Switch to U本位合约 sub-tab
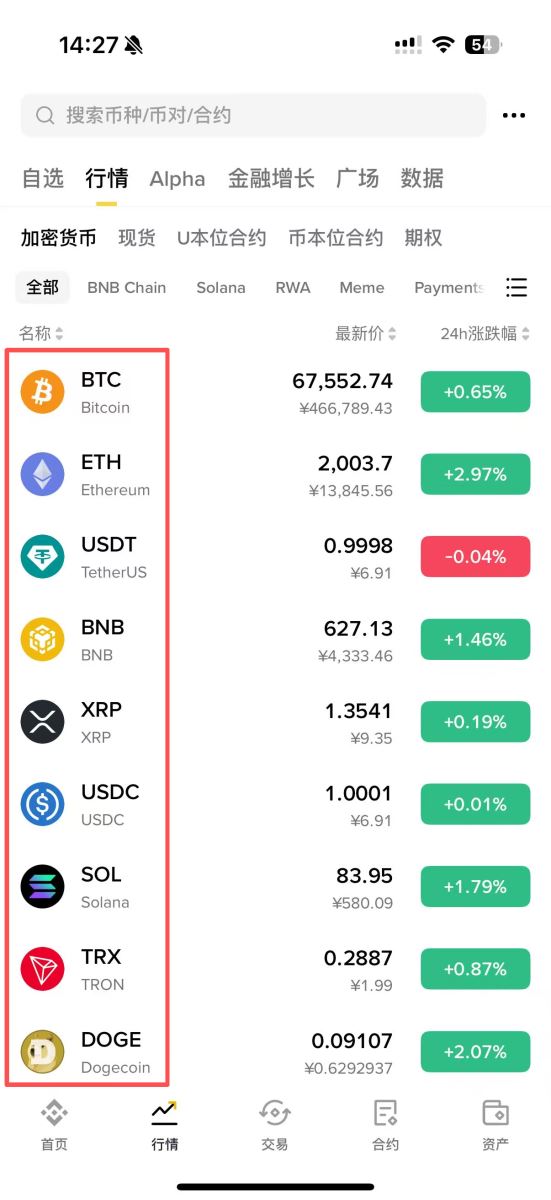The height and width of the screenshot is (1200, 551). point(221,238)
